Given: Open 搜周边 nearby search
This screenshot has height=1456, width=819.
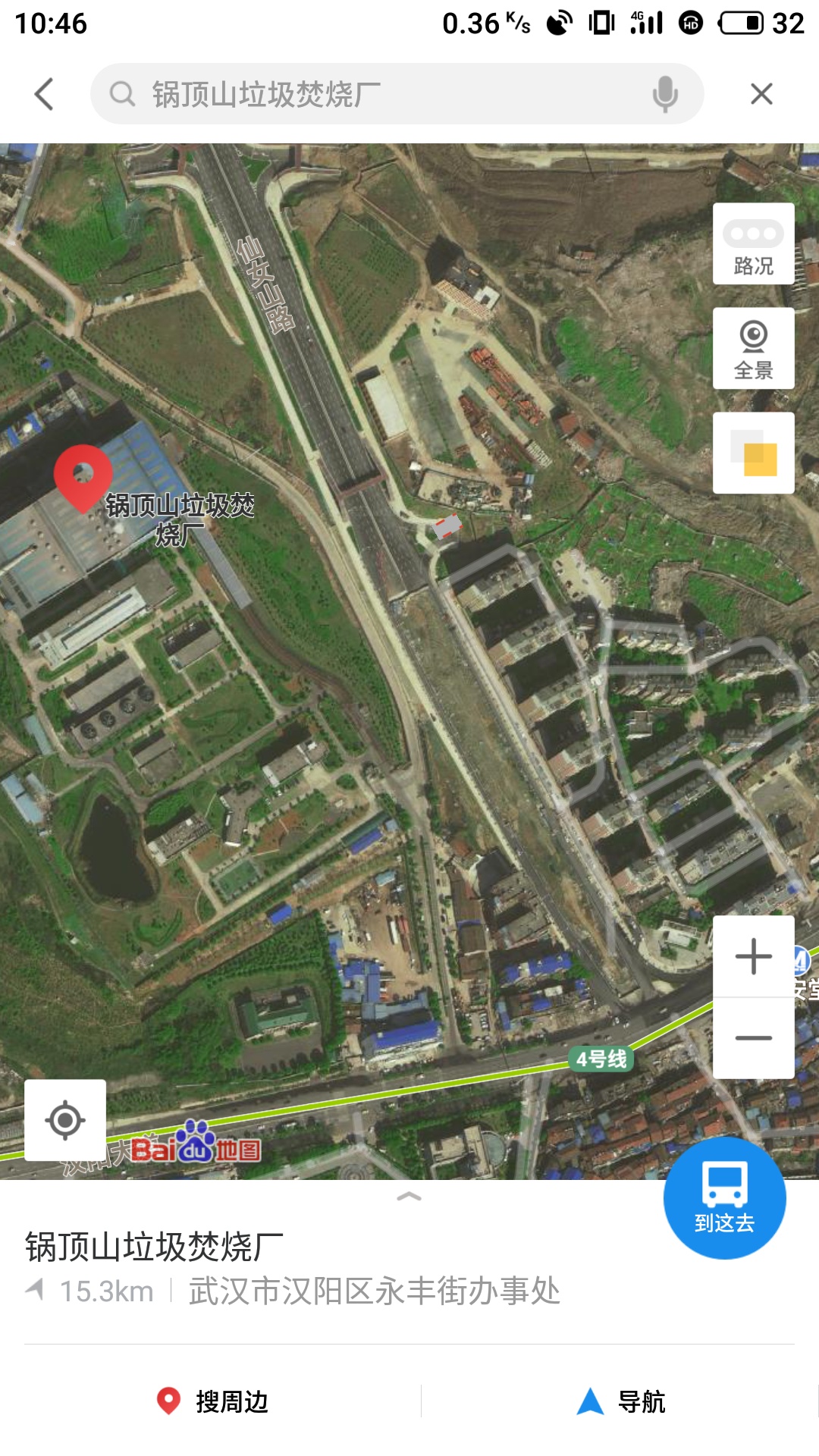Looking at the screenshot, I should pos(212,1401).
